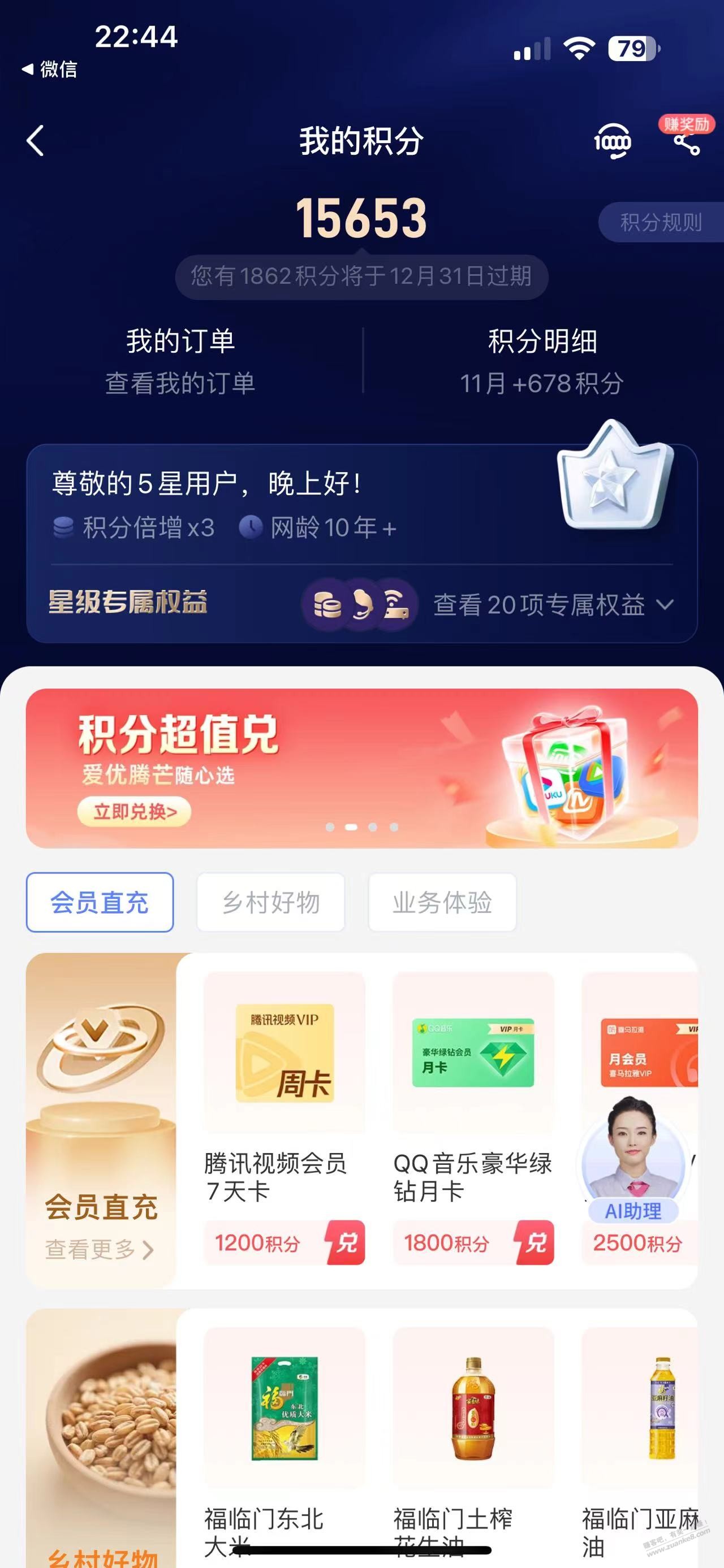The width and height of the screenshot is (724, 1568).
Task: Open the customer service headset icon
Action: pyautogui.click(x=612, y=142)
